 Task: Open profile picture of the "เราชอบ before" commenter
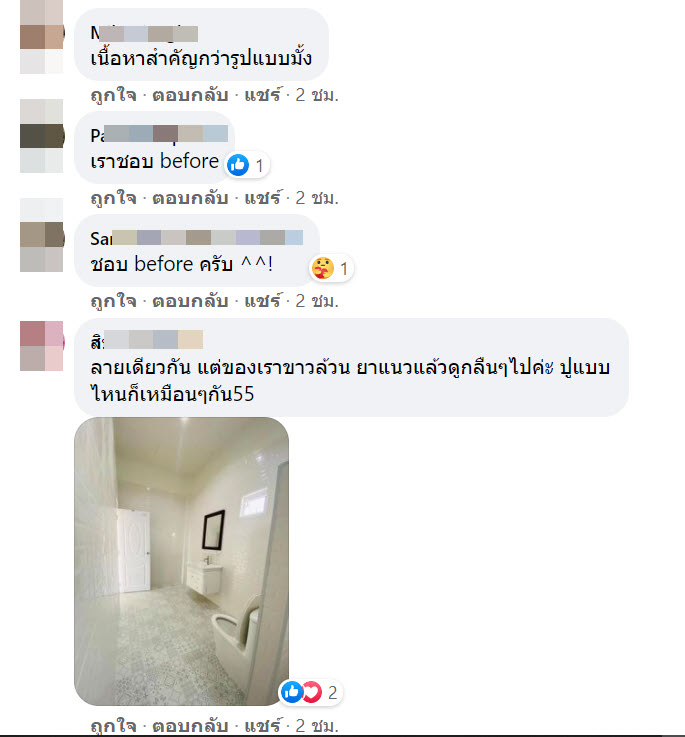[42, 136]
